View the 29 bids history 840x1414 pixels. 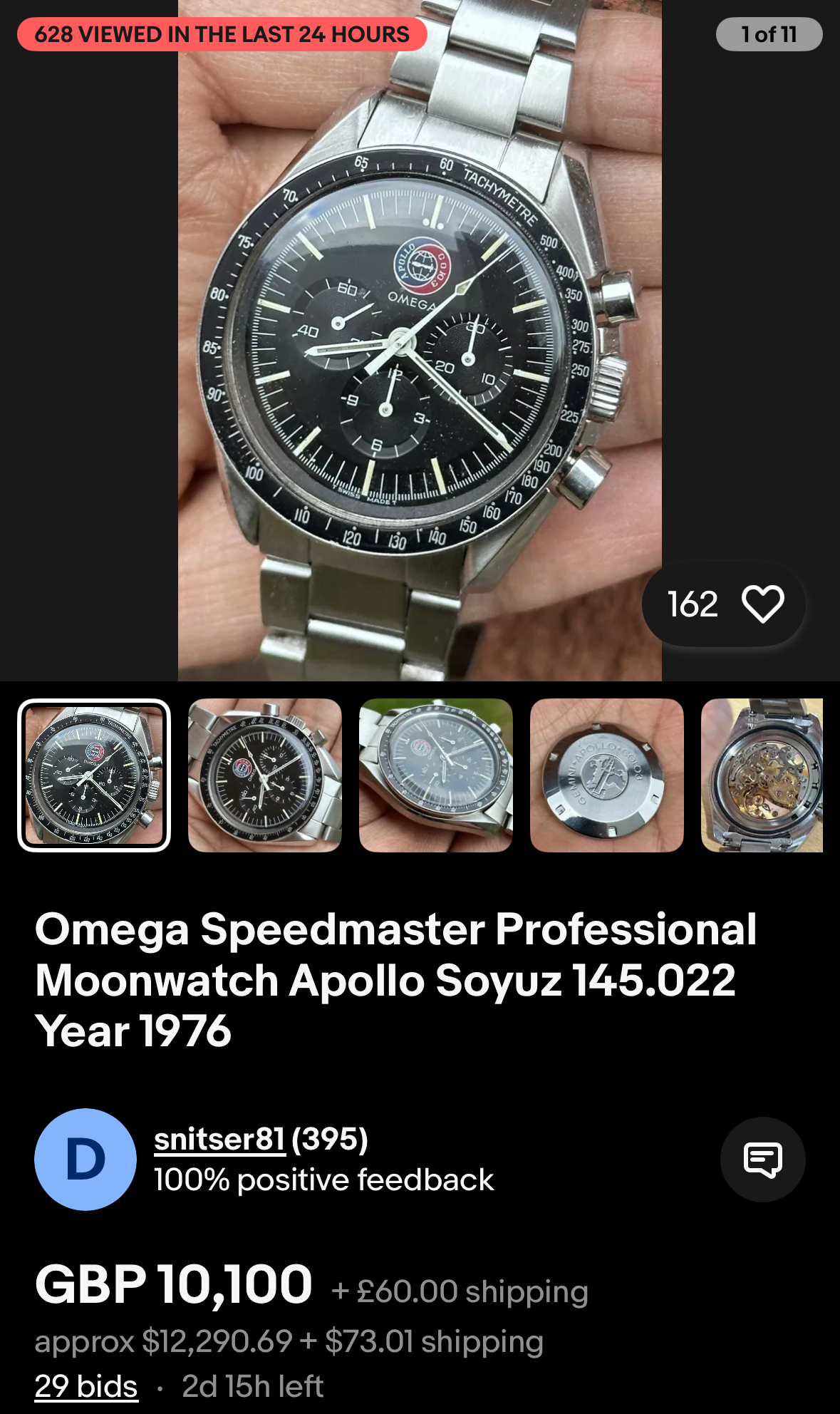[86, 1386]
